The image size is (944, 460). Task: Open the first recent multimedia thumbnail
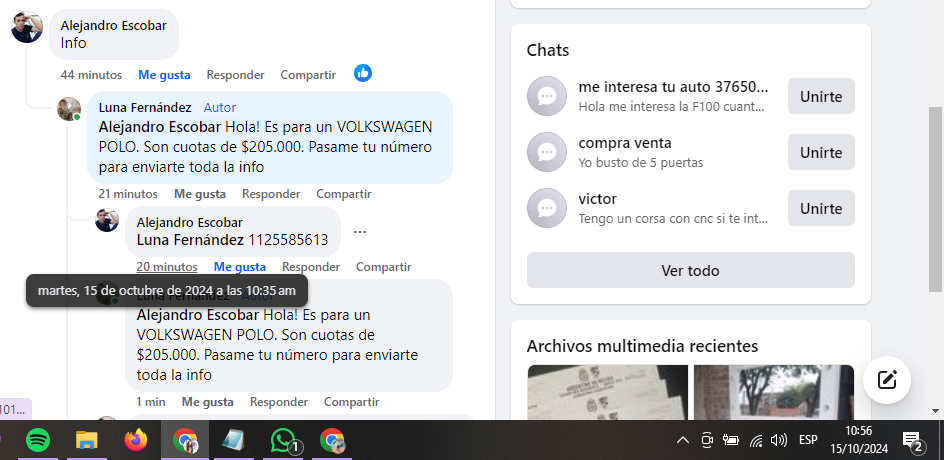(607, 392)
